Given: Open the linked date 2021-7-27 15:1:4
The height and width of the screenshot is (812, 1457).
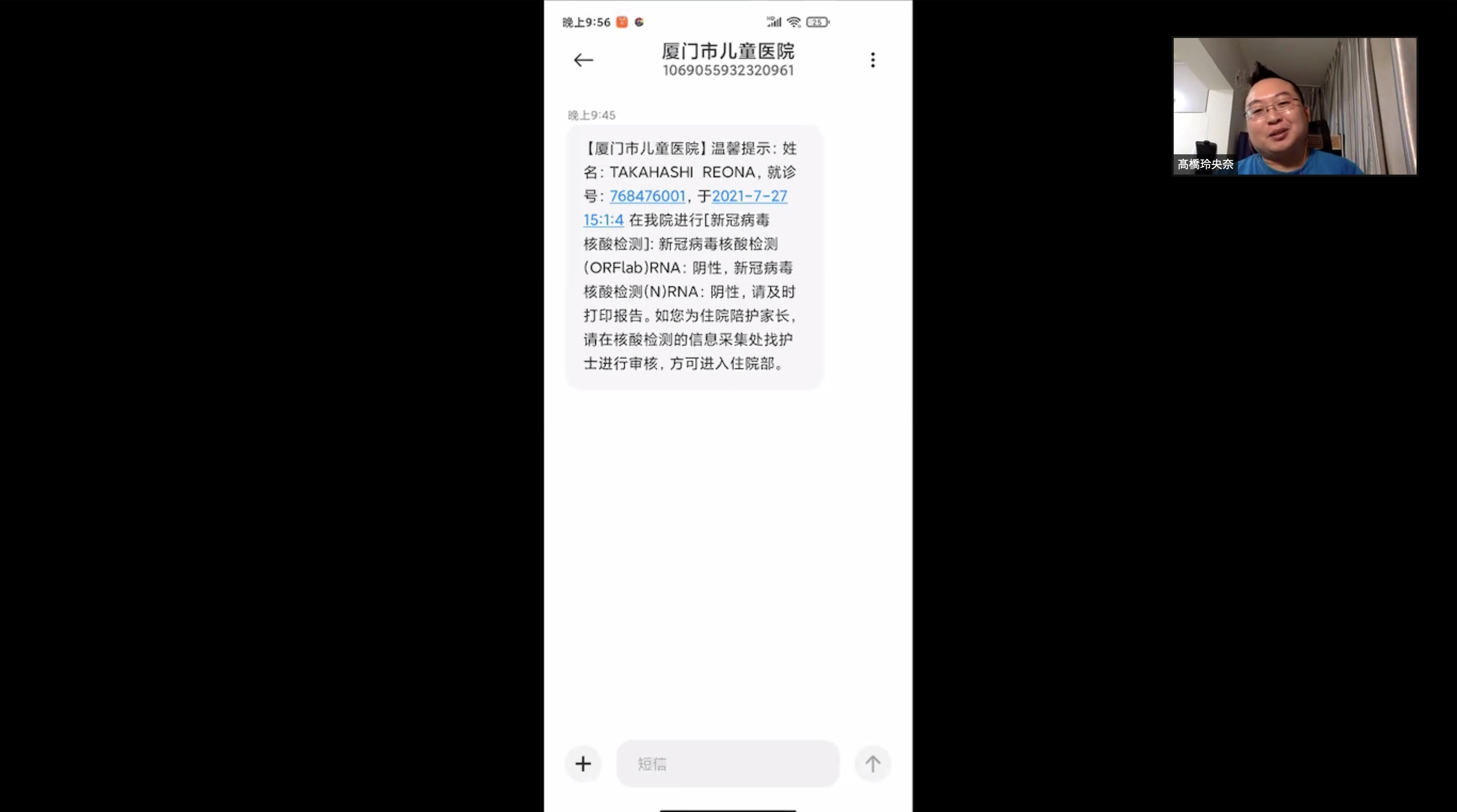Looking at the screenshot, I should click(749, 196).
